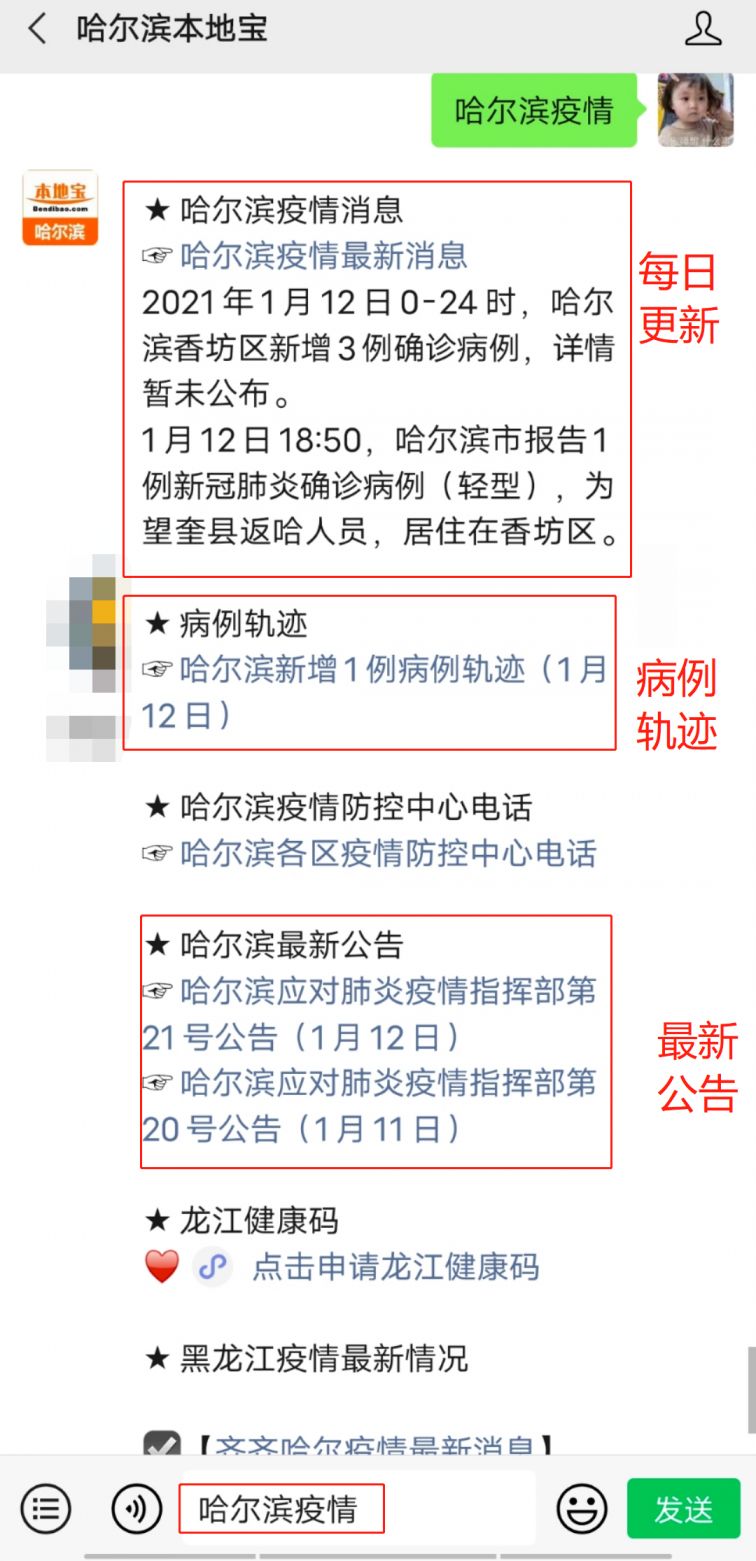This screenshot has height=1561, width=756.
Task: Open the 第21号公告 link
Action: (x=369, y=1014)
